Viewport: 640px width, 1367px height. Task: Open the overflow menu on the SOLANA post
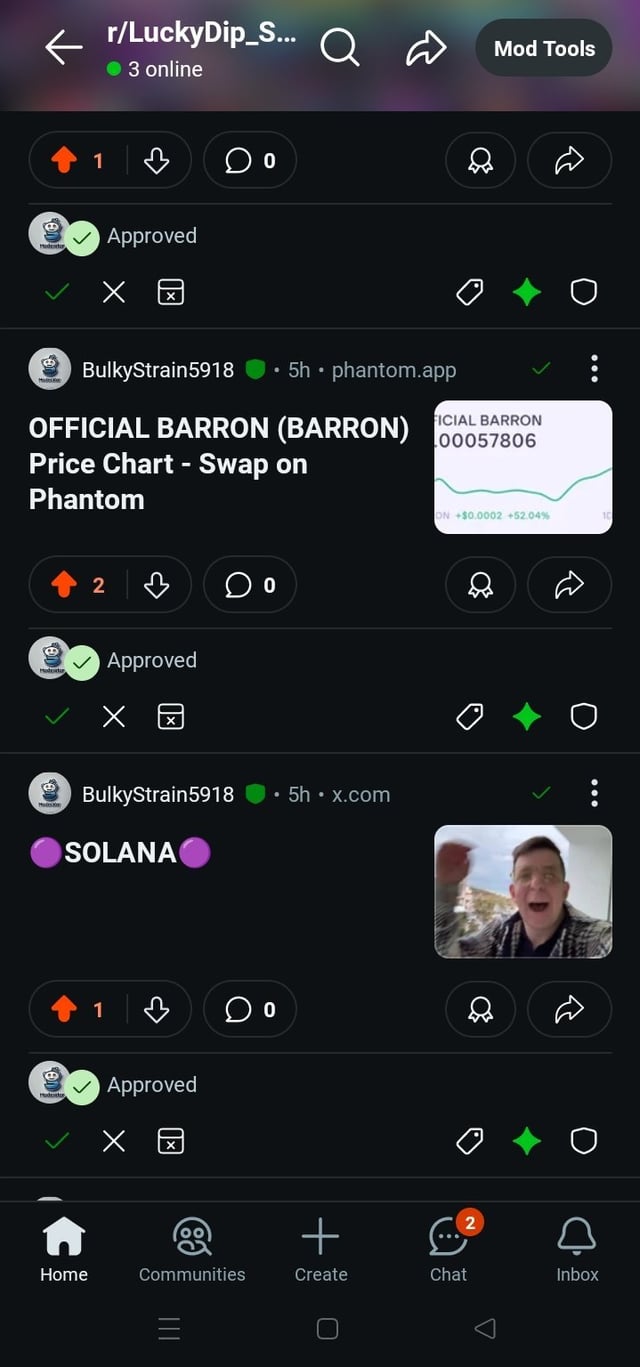[x=595, y=795]
